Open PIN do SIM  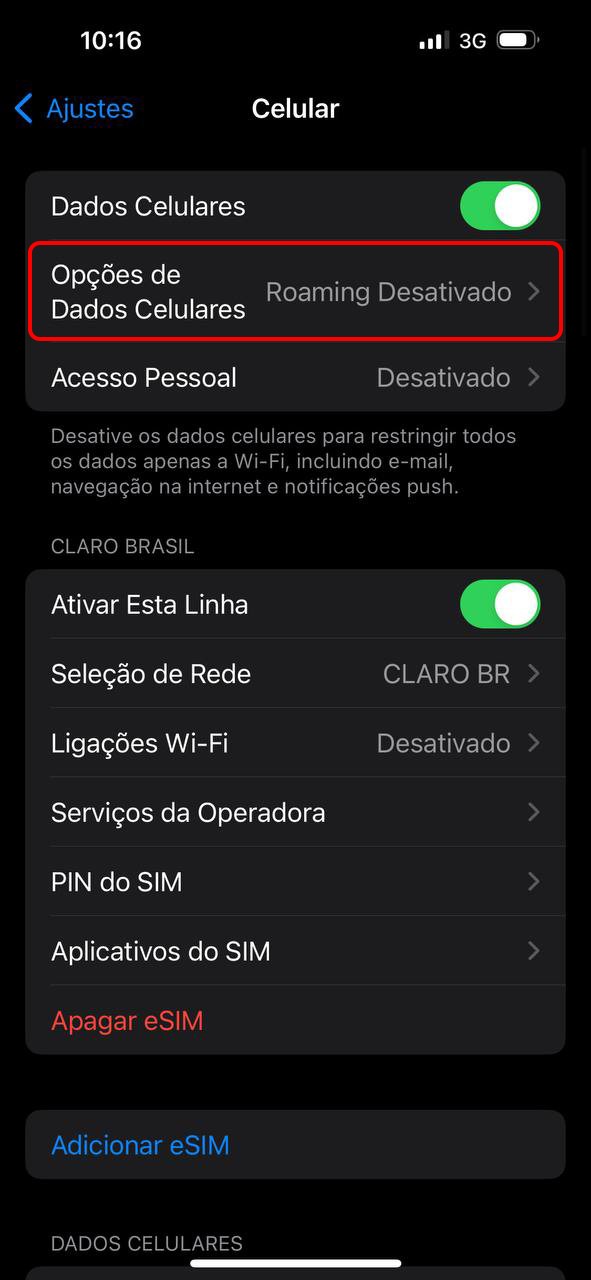[x=295, y=882]
